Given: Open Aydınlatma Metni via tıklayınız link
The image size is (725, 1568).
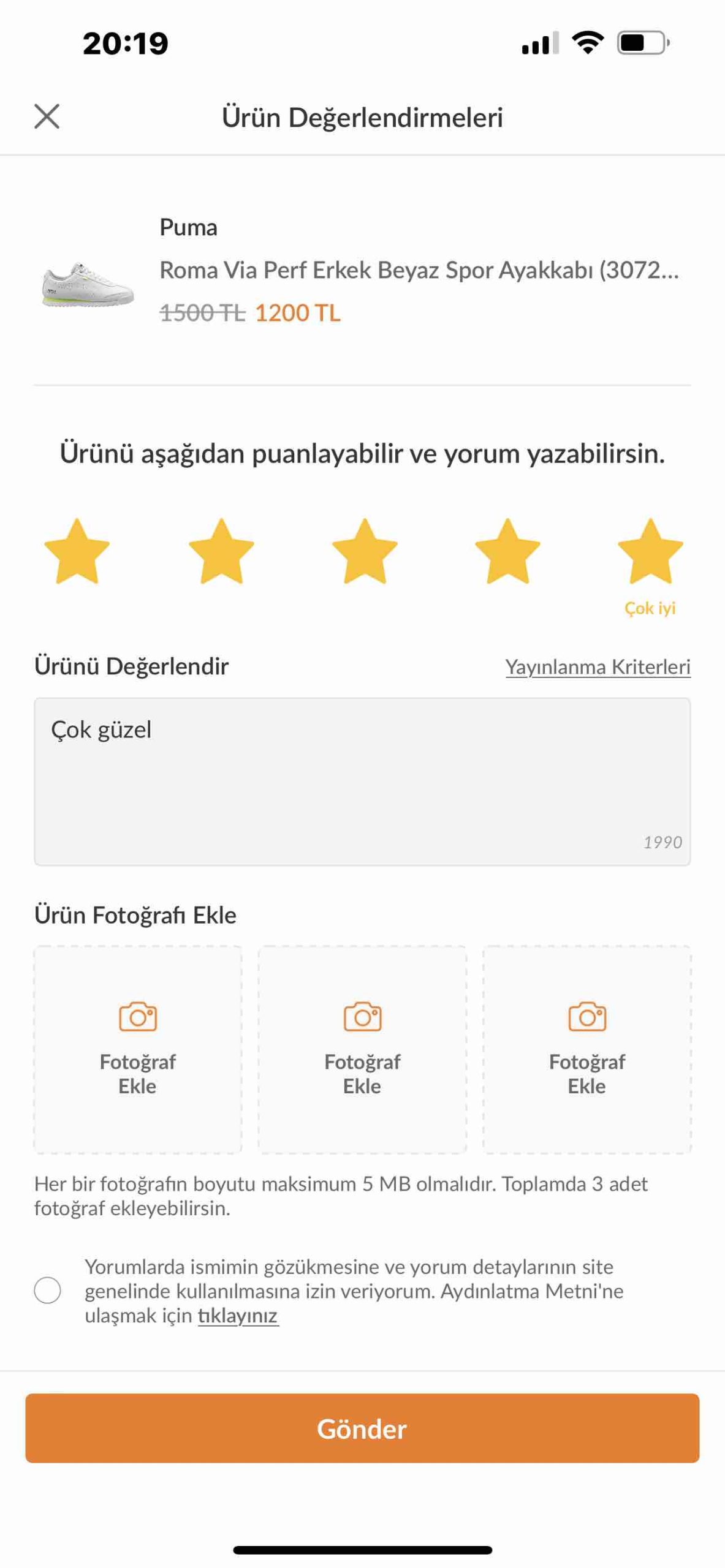Looking at the screenshot, I should coord(238,1315).
